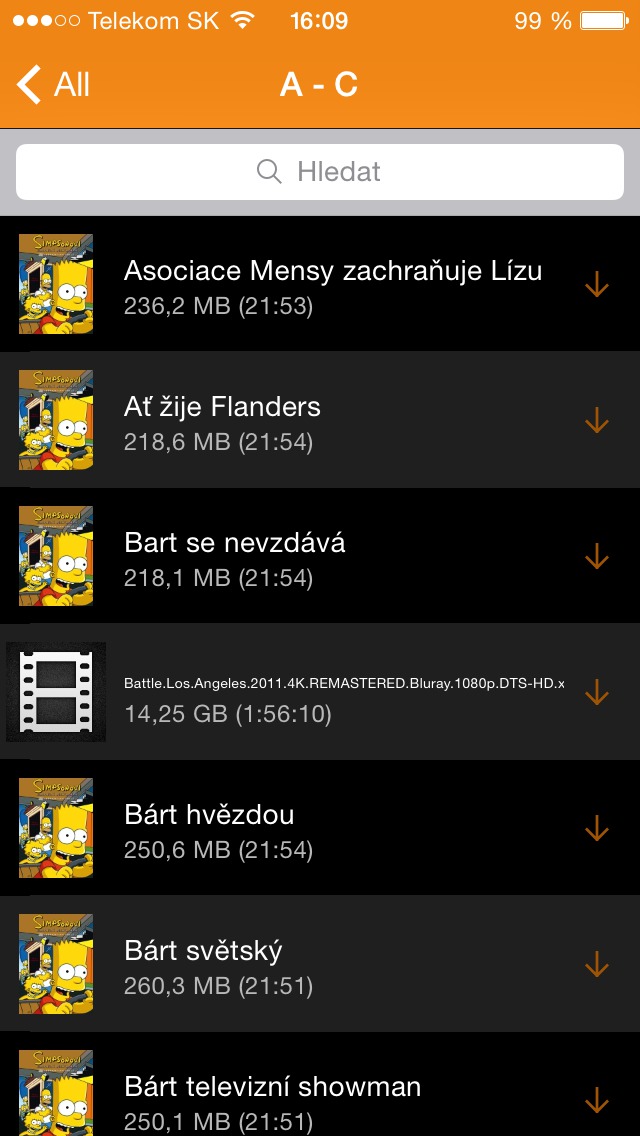Download Bárt hvězdou
640x1136 pixels.
click(597, 829)
